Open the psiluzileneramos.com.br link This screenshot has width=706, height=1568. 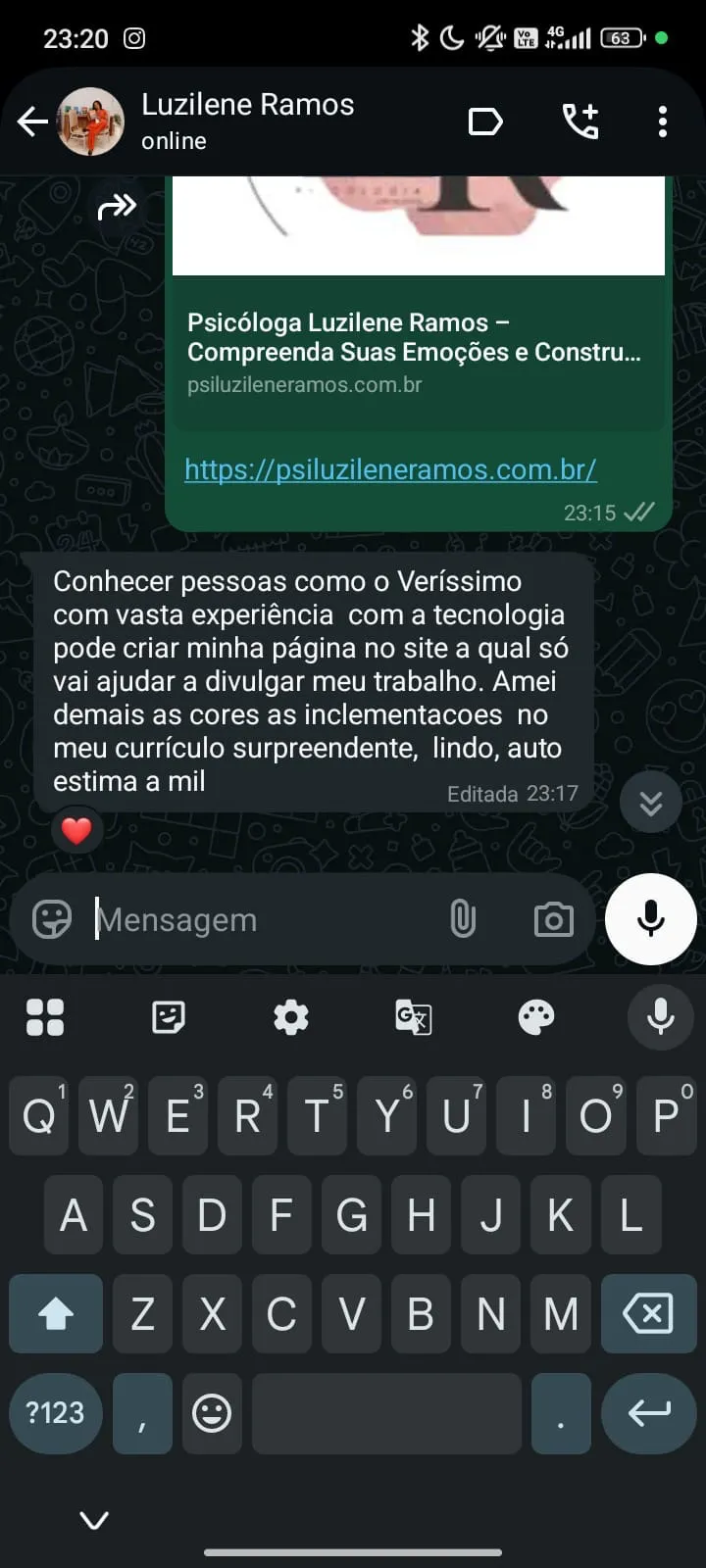390,470
